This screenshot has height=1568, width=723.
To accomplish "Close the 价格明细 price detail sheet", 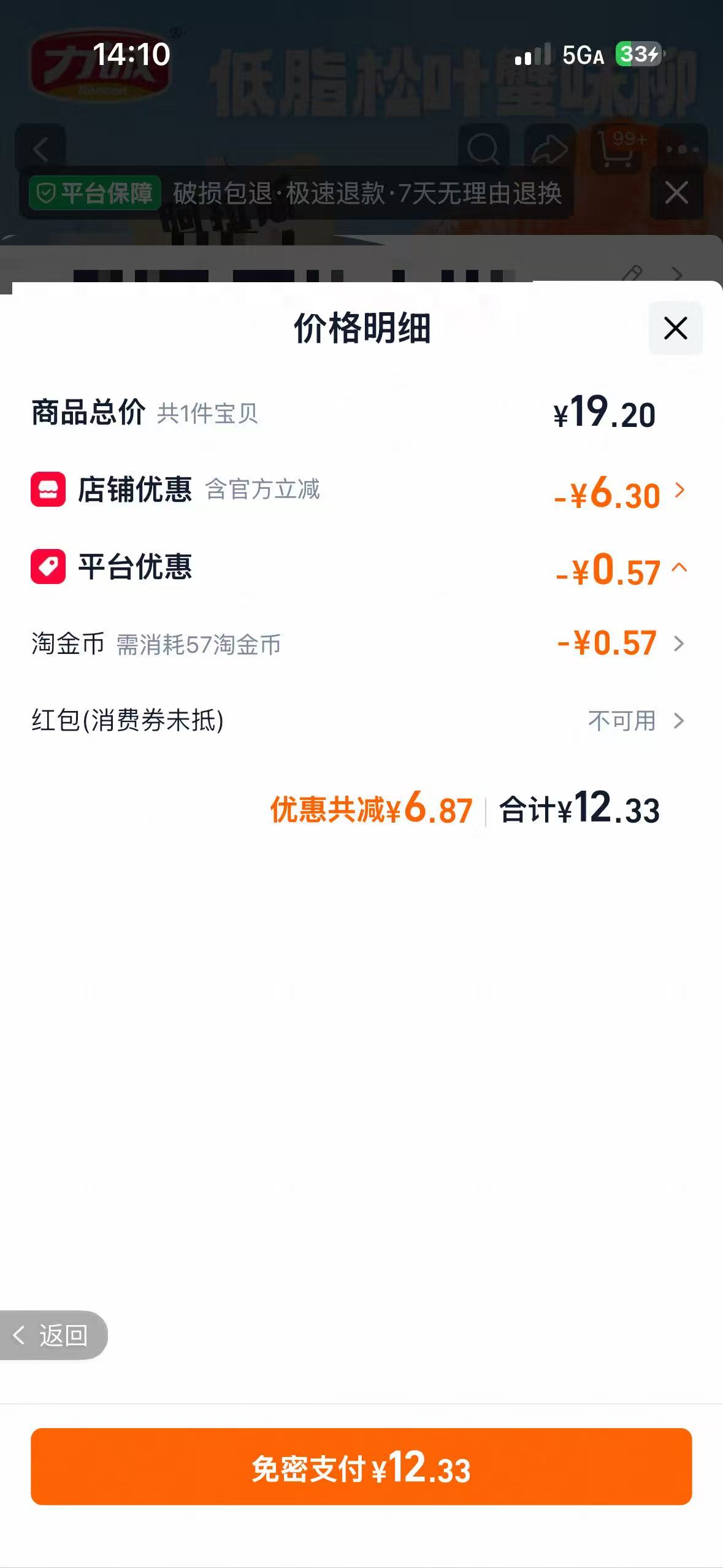I will tap(675, 328).
